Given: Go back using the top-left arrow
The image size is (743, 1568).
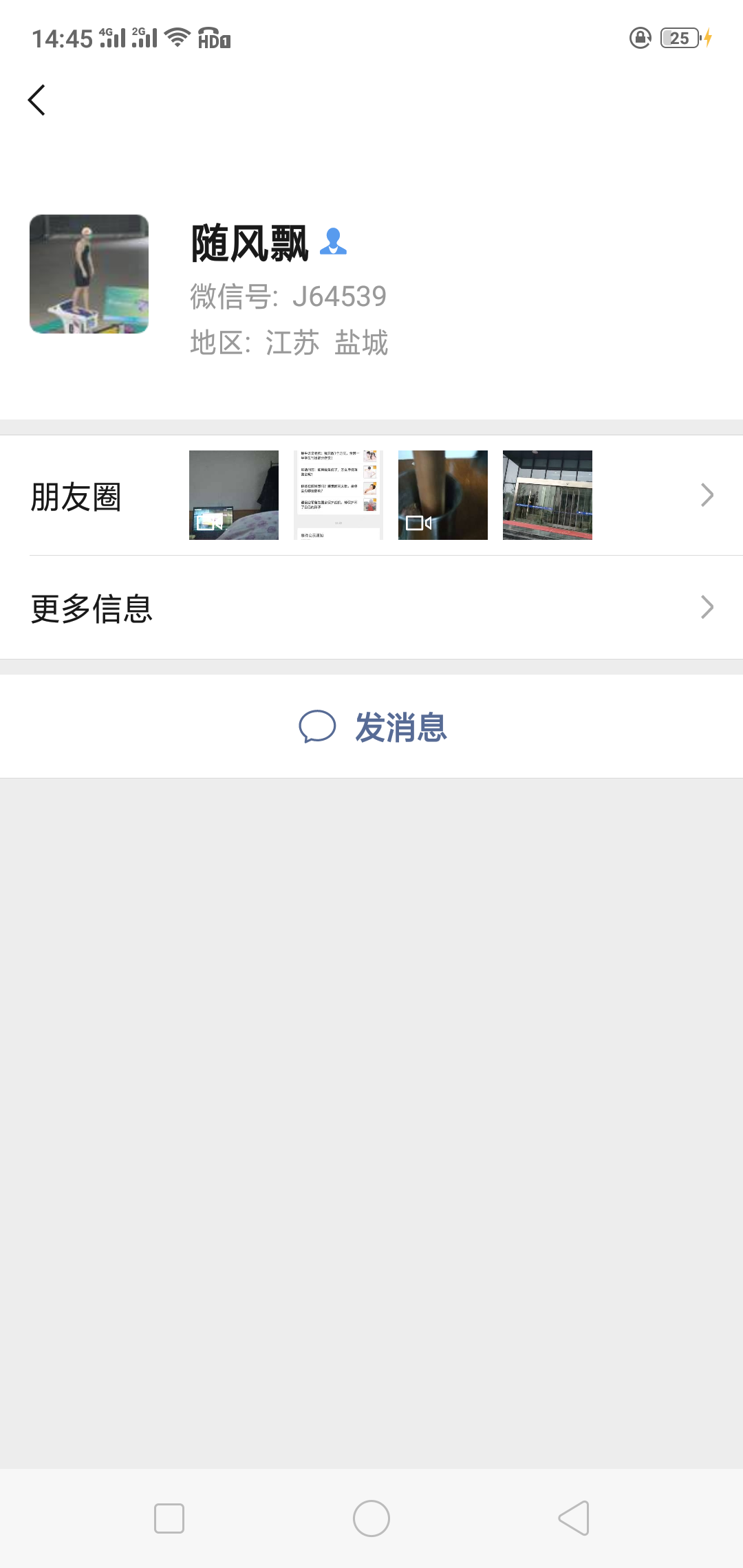Looking at the screenshot, I should tap(37, 100).
